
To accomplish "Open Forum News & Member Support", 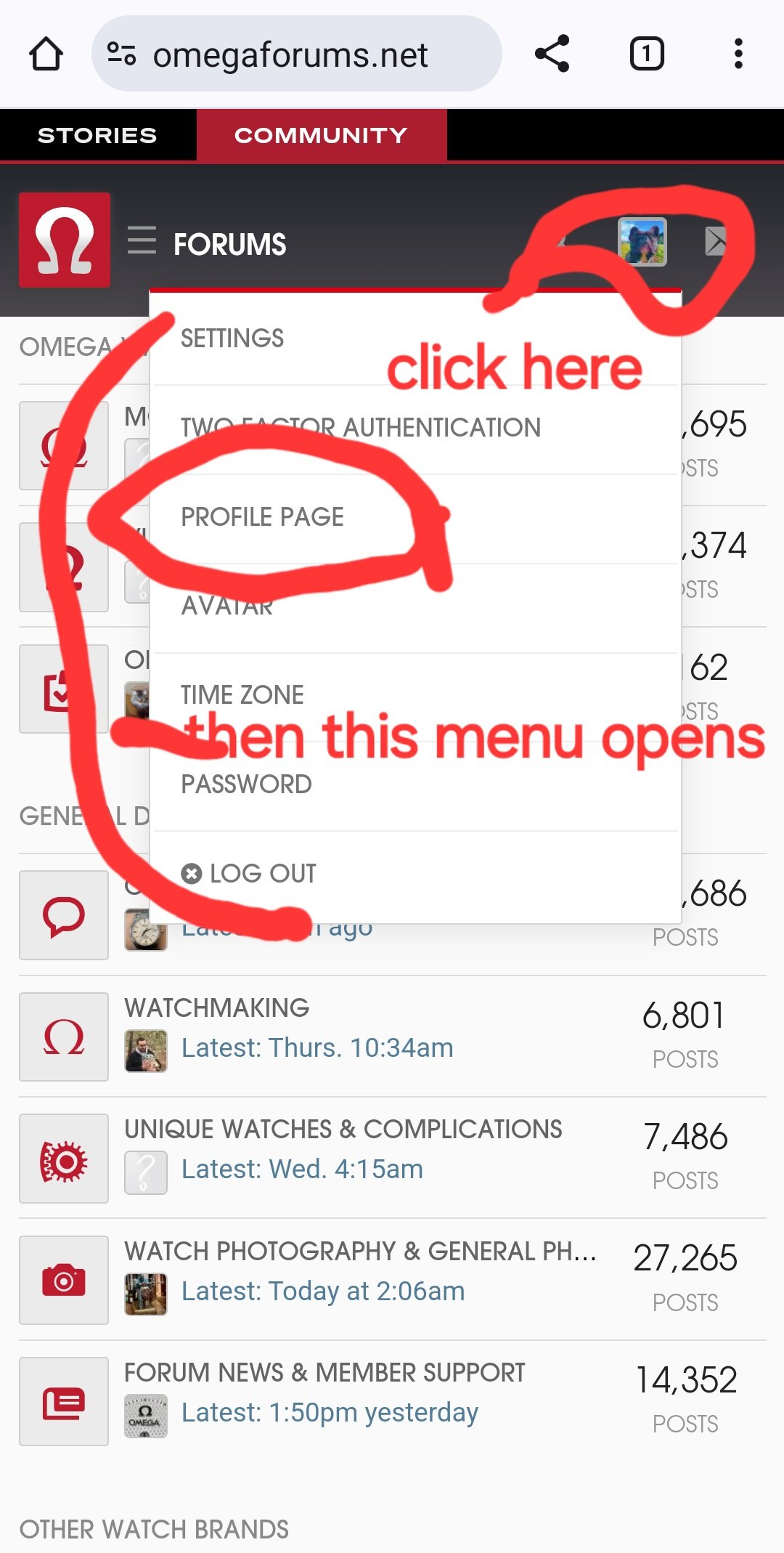I will pos(324,1373).
